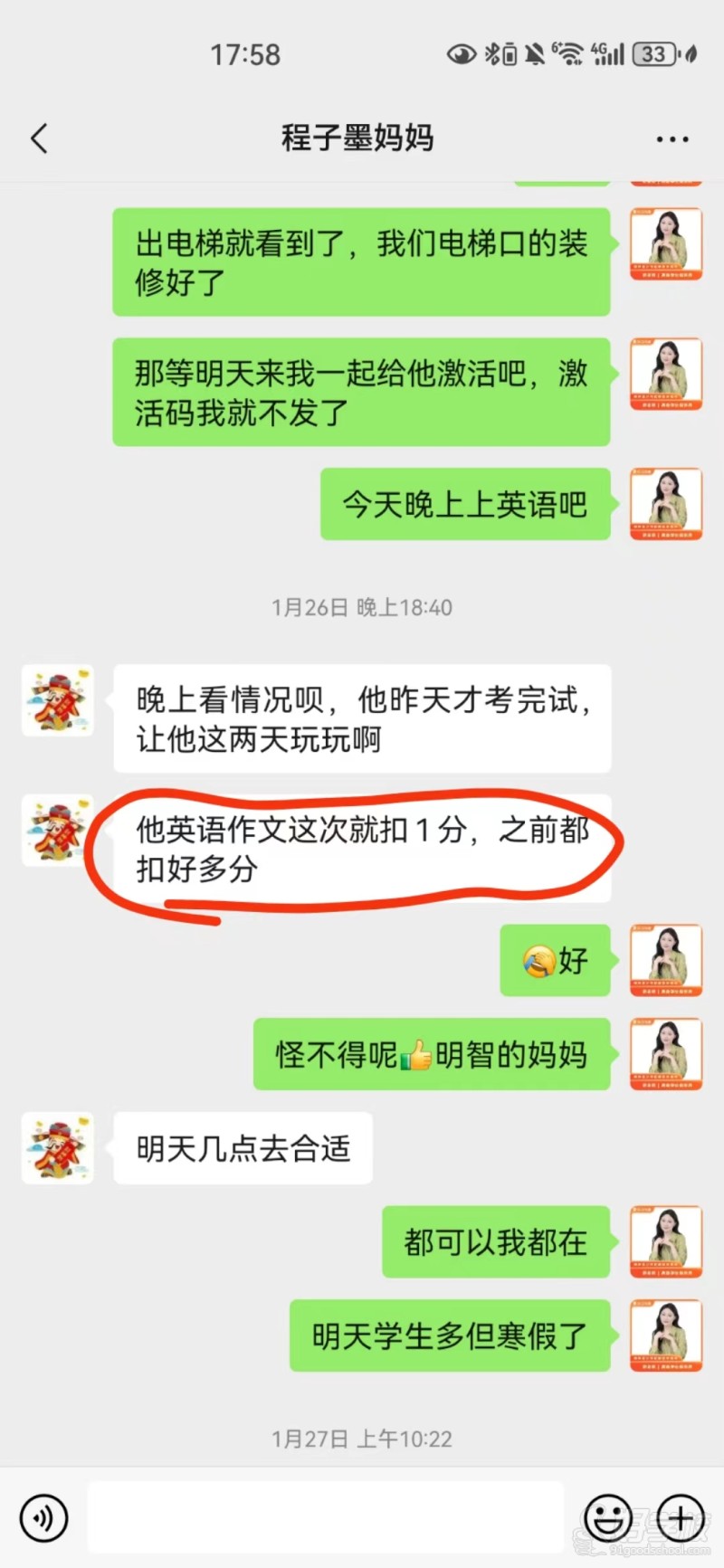Tap the message 今天晚上上英语吧
Image resolution: width=724 pixels, height=1568 pixels.
click(x=464, y=505)
